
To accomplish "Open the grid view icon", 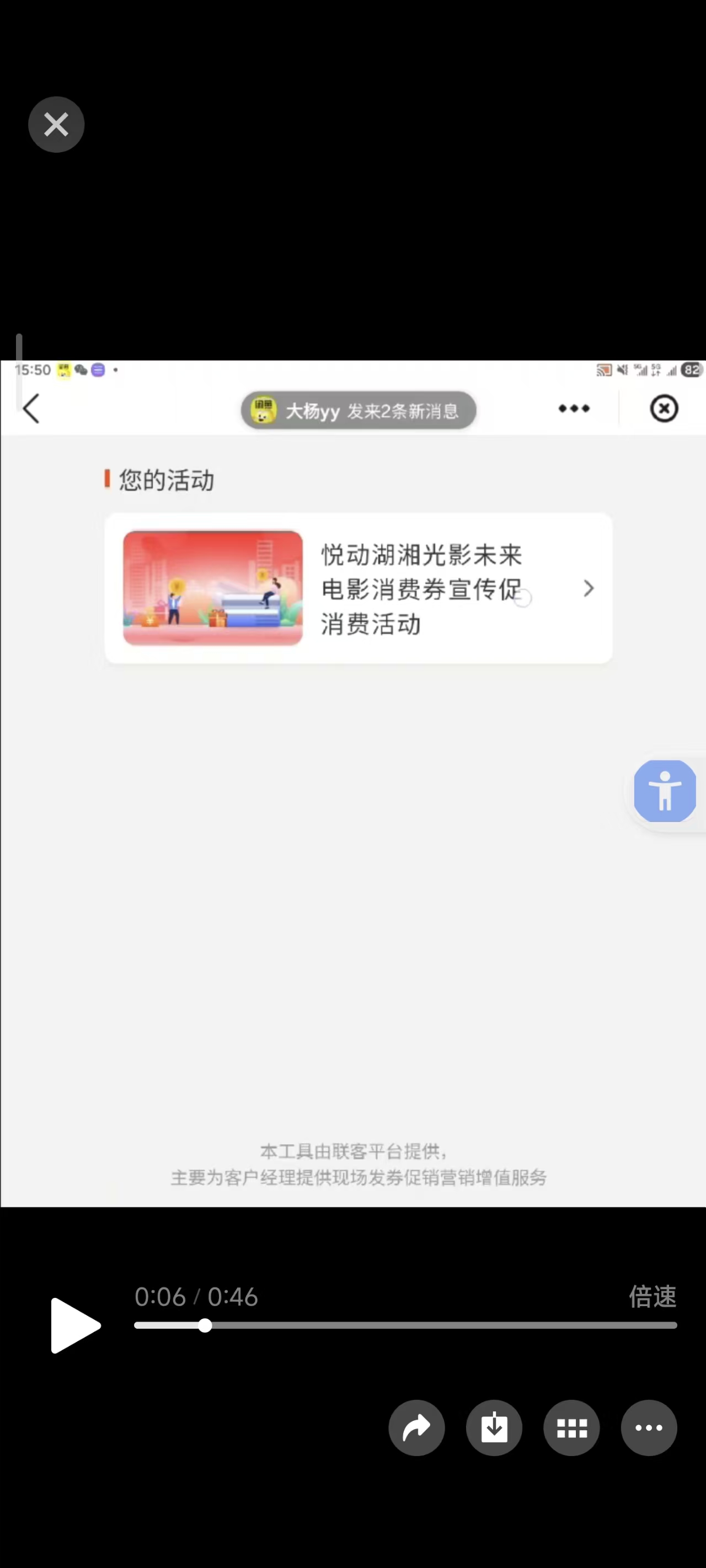I will (x=571, y=1428).
